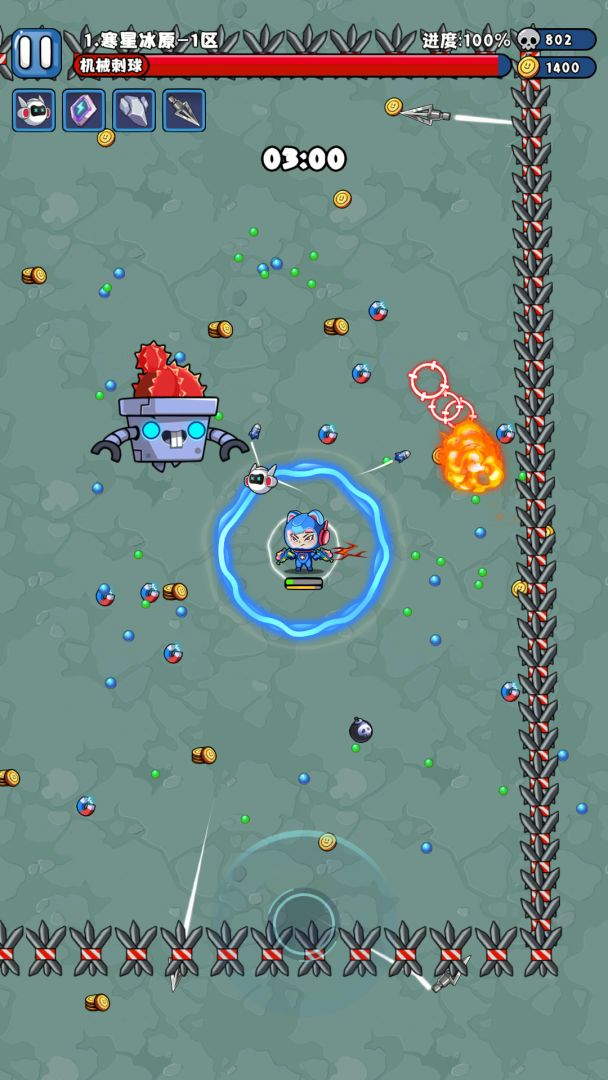Tap the purple lightning card skill icon
This screenshot has height=1080, width=608.
84,110
